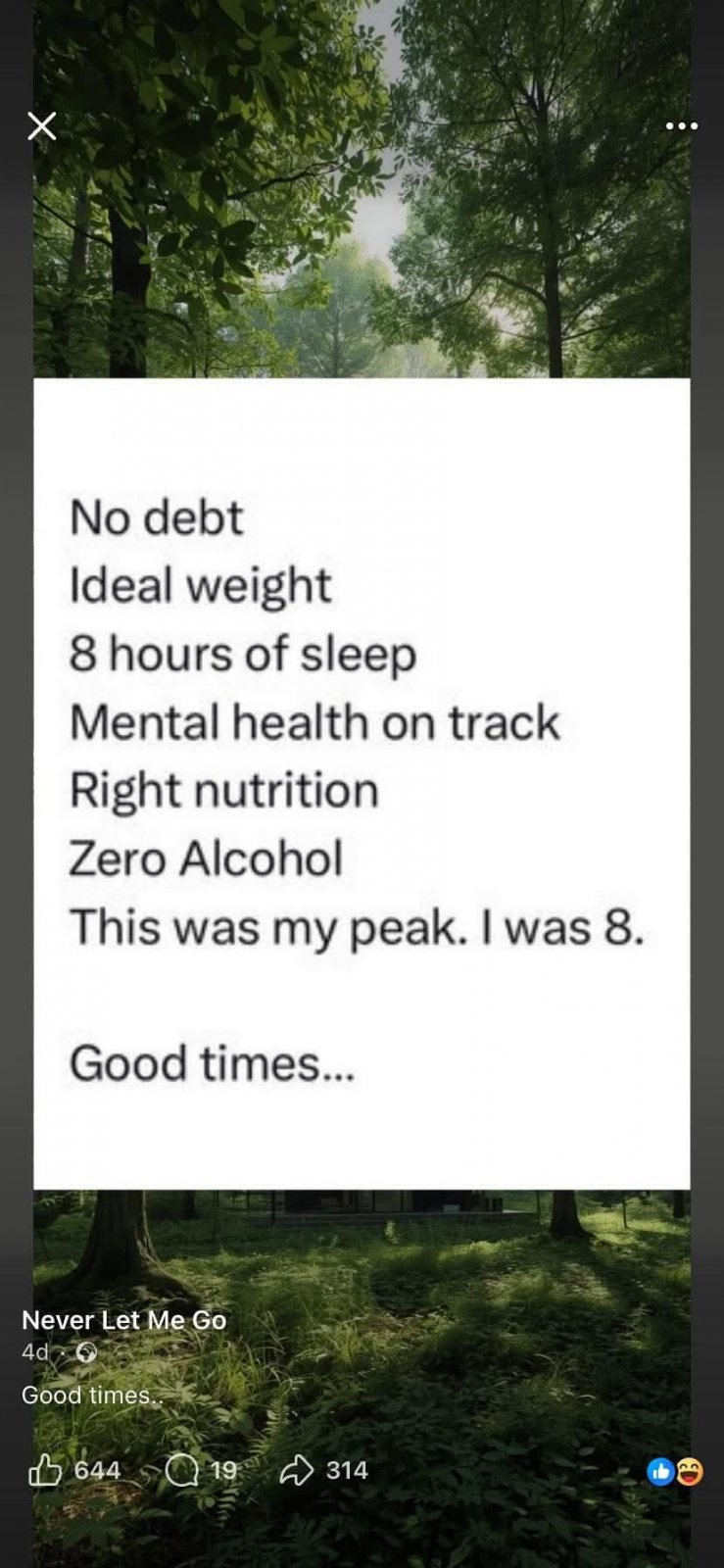Open the Never Let Me Go page
724x1568 pixels.
coord(123,1320)
